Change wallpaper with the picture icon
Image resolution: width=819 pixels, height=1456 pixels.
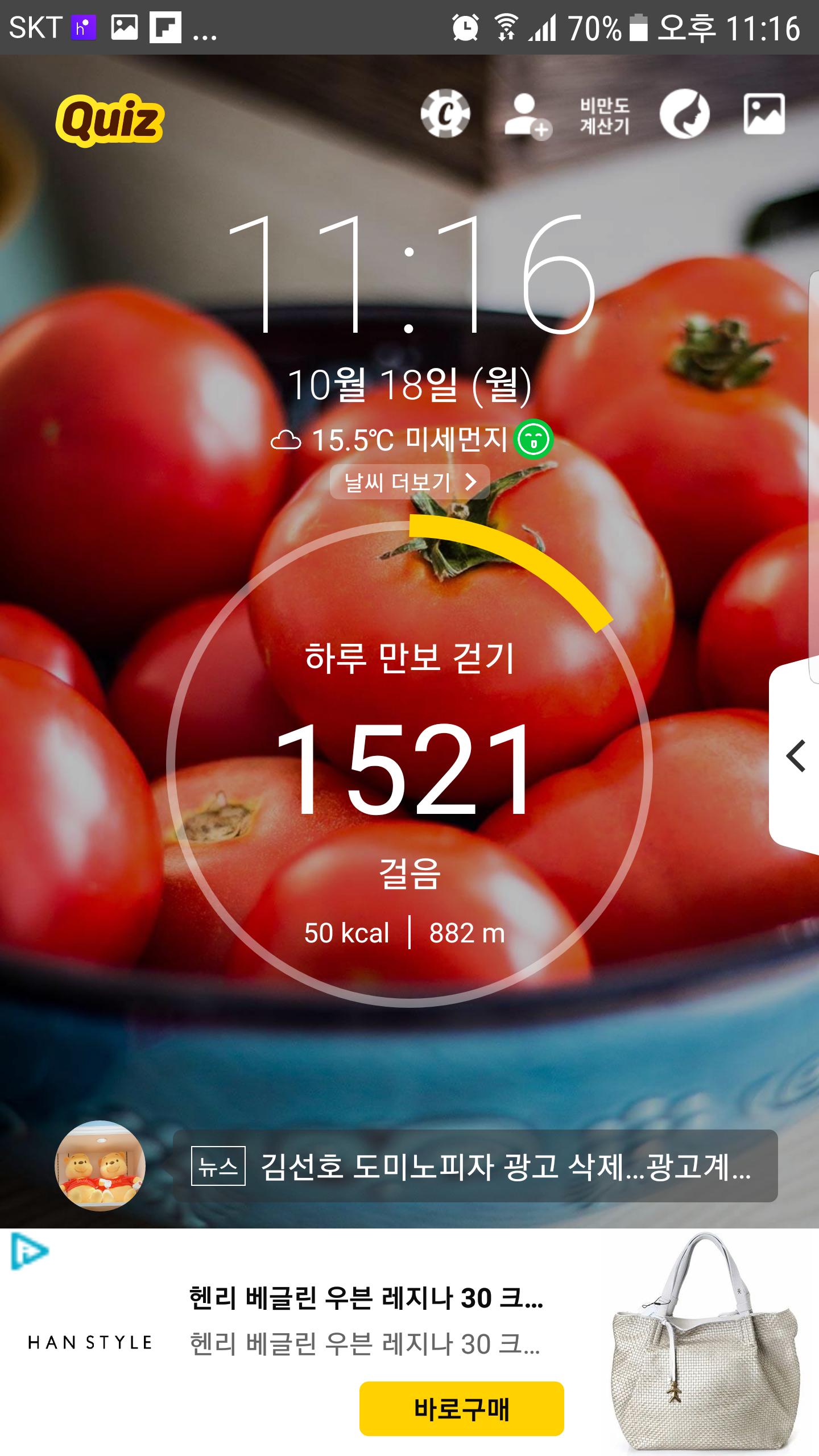tap(764, 114)
